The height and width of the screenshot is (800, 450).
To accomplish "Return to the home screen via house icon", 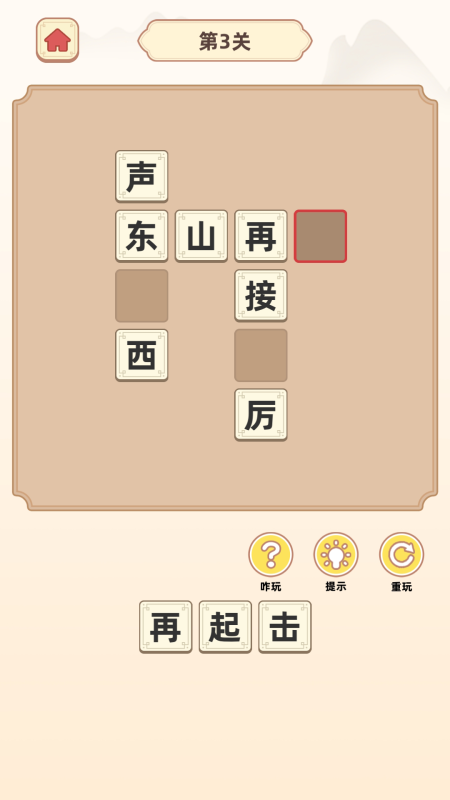I will pos(57,40).
